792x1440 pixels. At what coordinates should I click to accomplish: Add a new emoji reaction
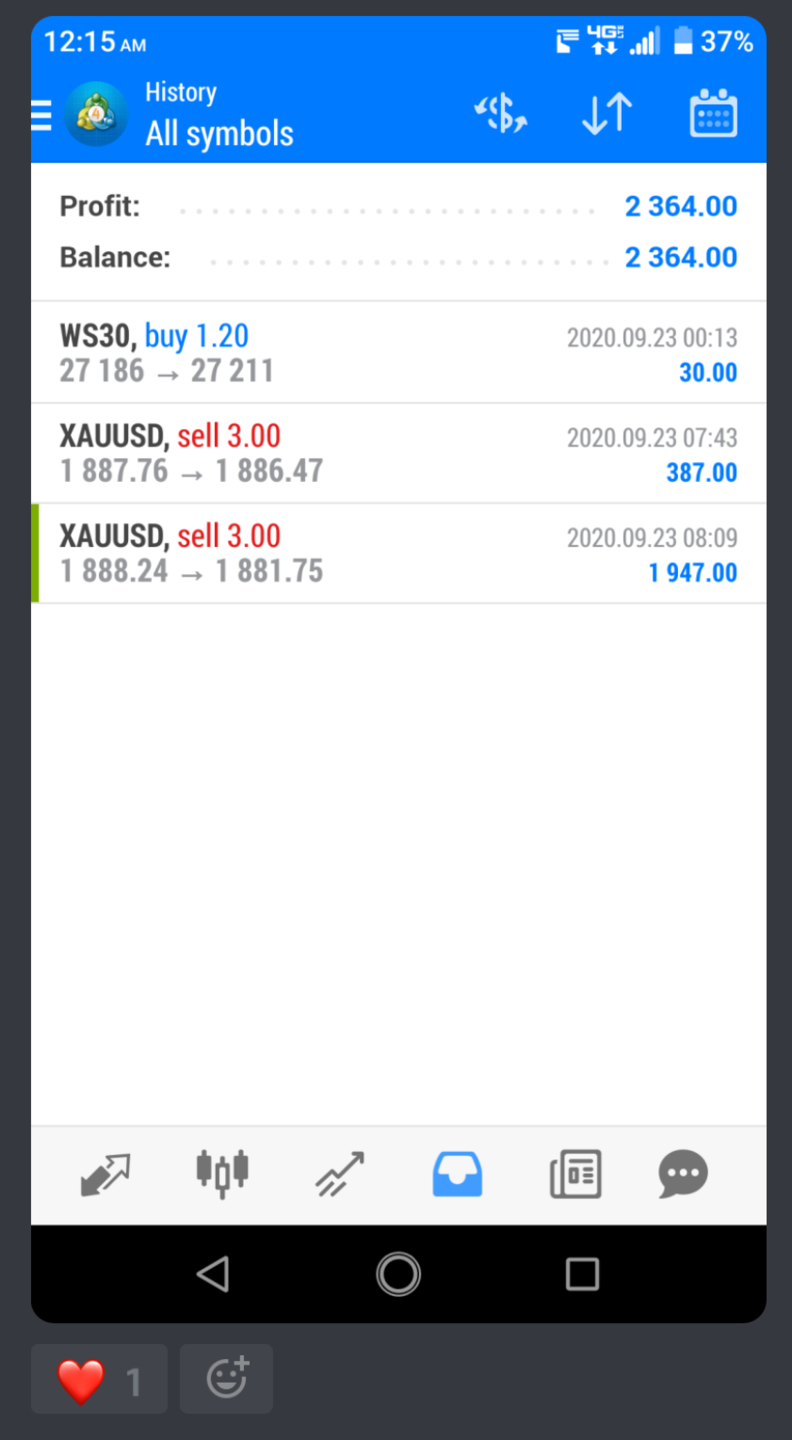point(227,1379)
